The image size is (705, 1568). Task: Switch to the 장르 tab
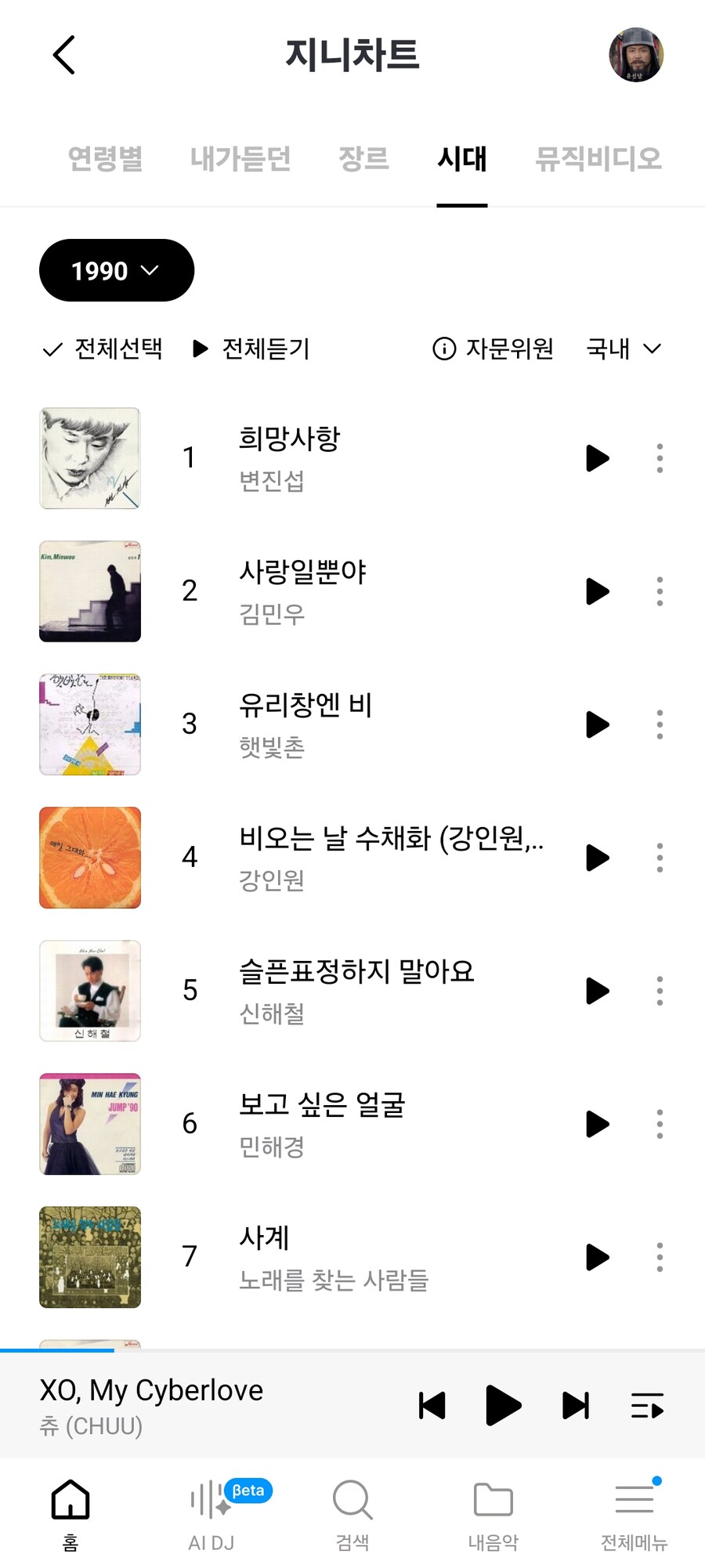[363, 159]
